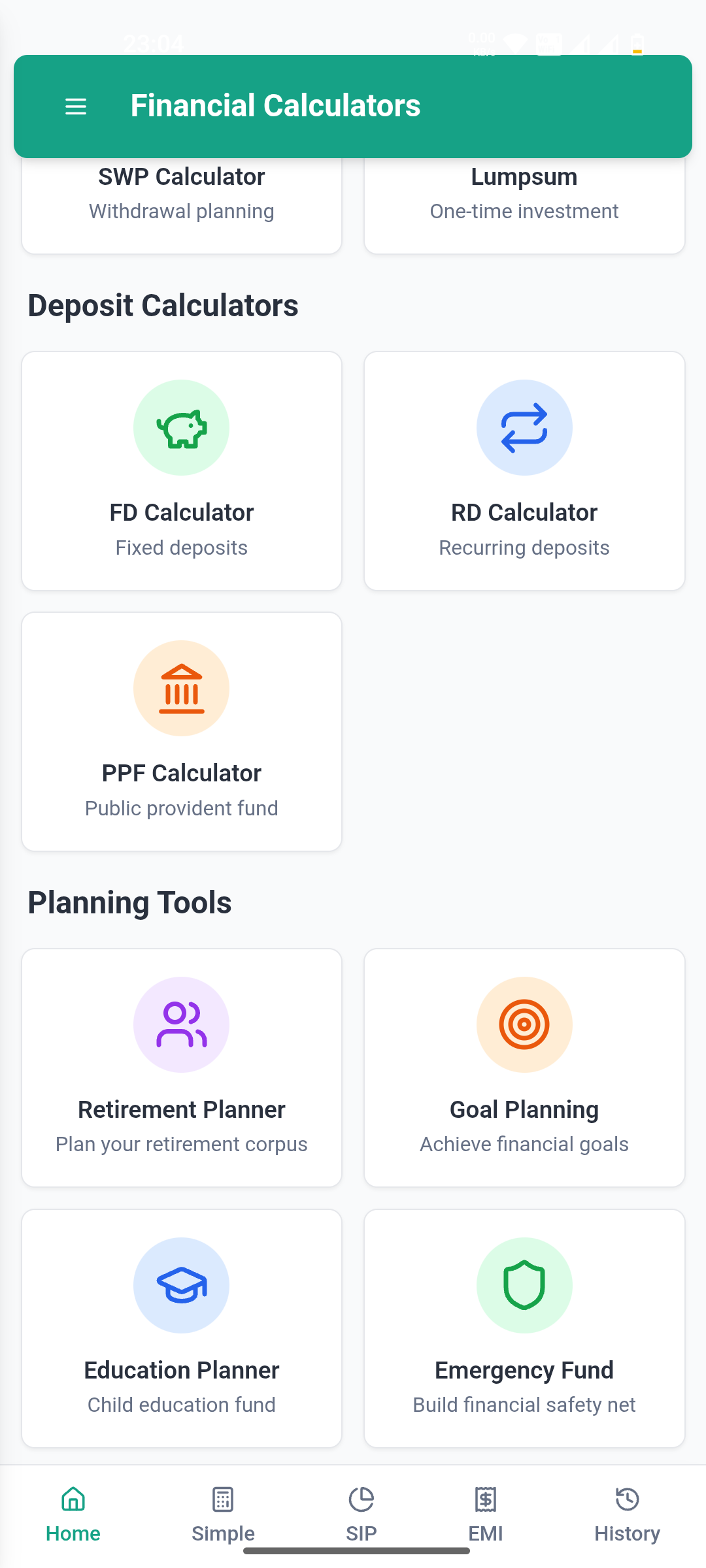Tap the recurring arrows icon on RD Calculator

coord(524,427)
